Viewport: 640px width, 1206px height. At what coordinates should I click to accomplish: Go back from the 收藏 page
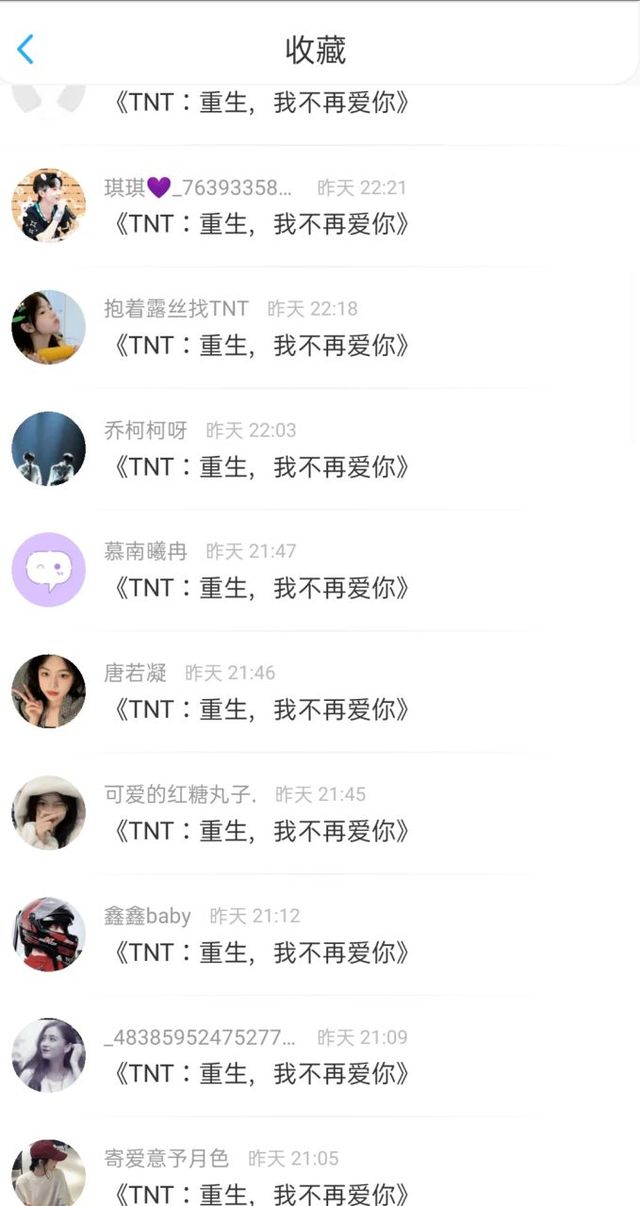[26, 49]
